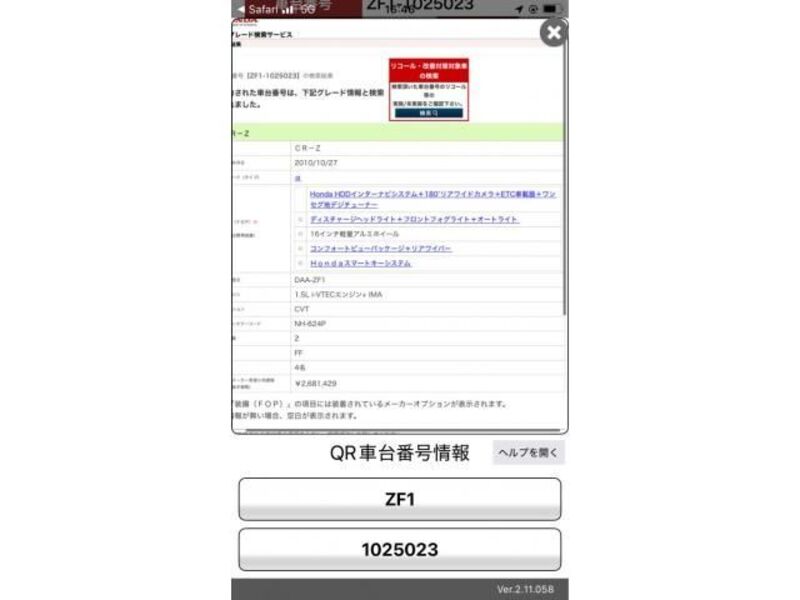Screen dimensions: 800x600
Task: Tap 検索 in the recall search box
Action: pos(428,114)
